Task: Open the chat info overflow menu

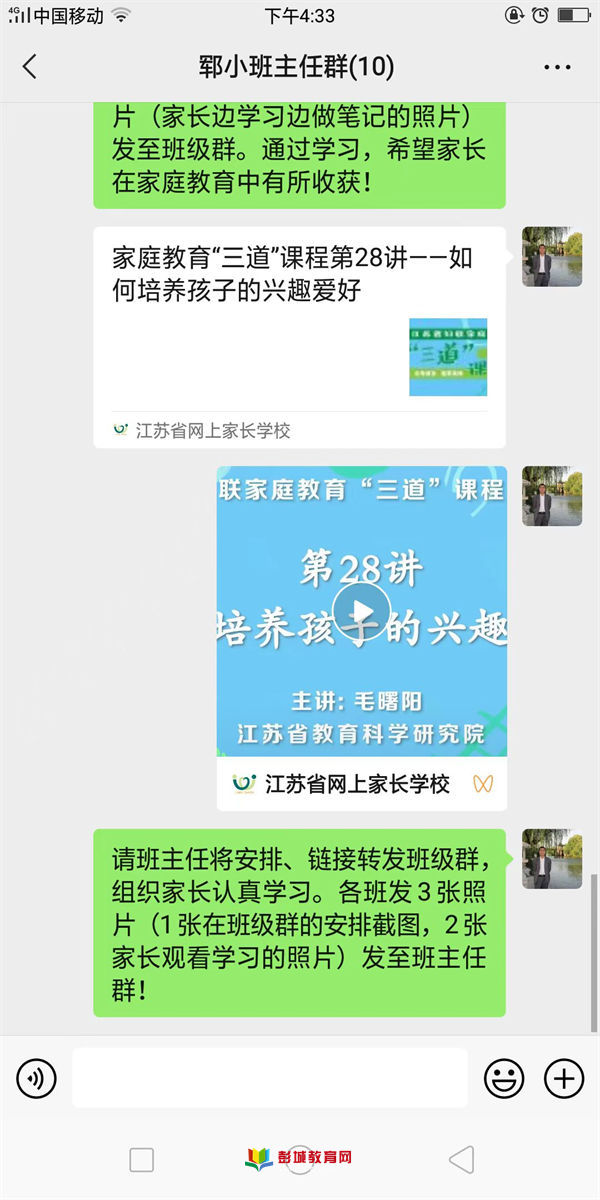Action: click(556, 67)
